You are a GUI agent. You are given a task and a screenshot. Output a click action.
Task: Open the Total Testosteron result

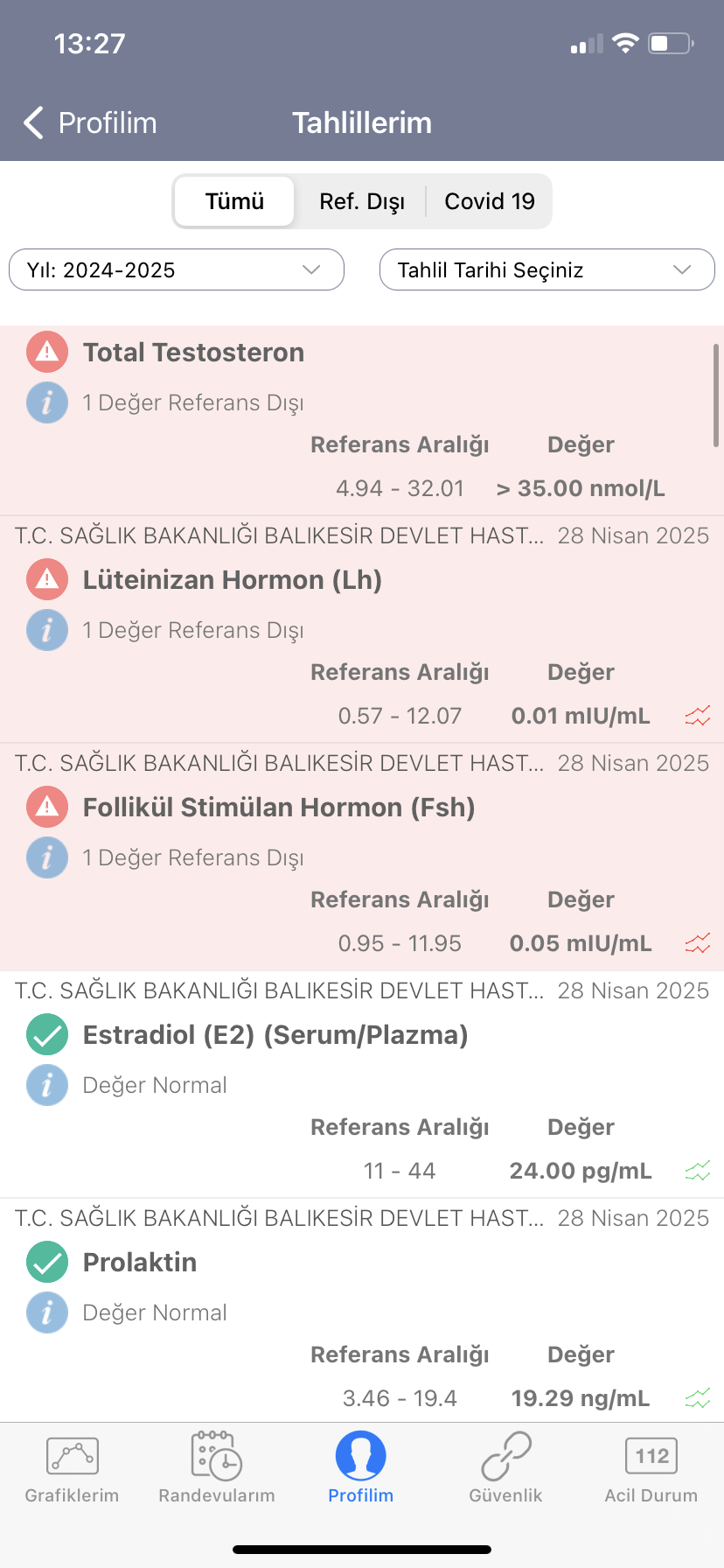(x=193, y=353)
